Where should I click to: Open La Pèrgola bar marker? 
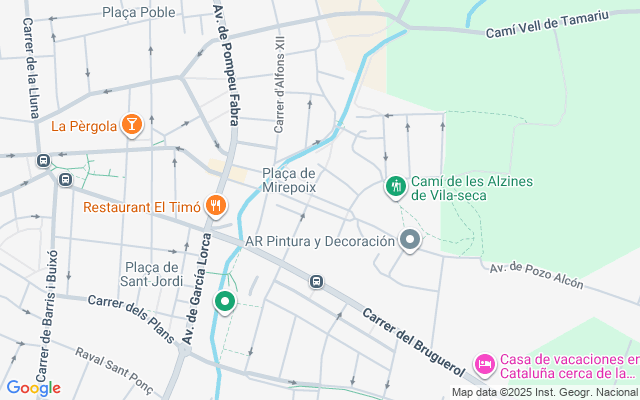tap(131, 125)
